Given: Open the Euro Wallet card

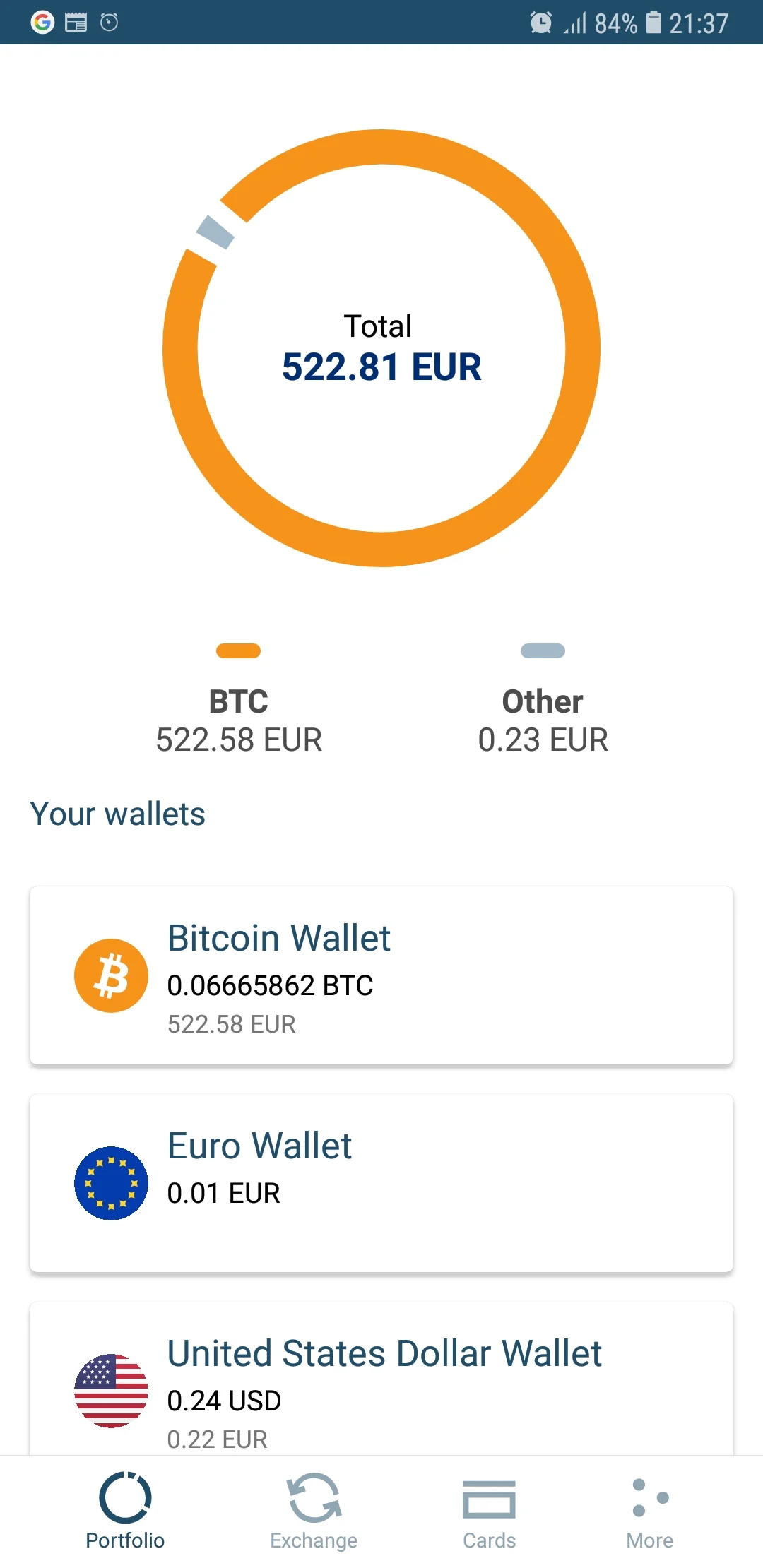Looking at the screenshot, I should [x=381, y=1183].
